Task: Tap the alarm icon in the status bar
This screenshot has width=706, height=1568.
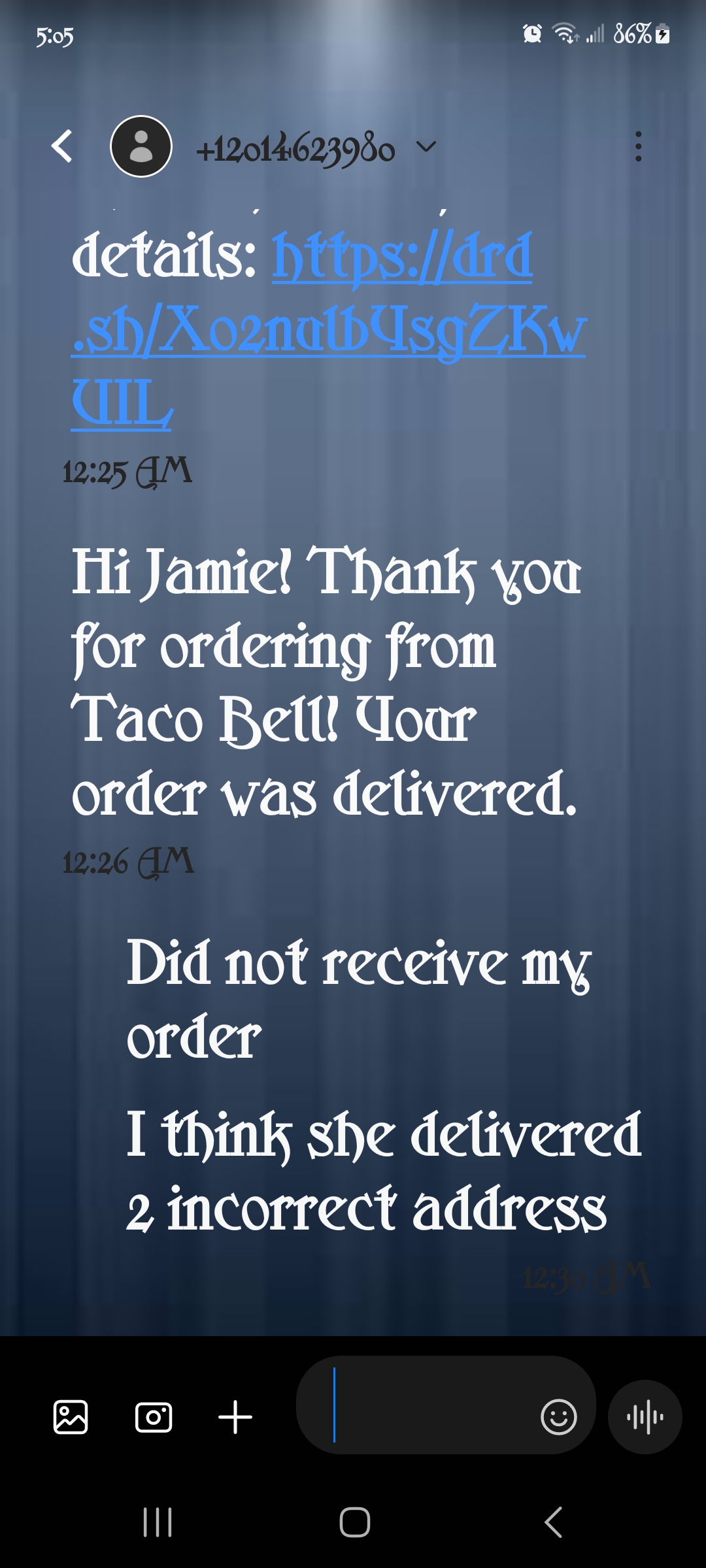Action: [533, 34]
